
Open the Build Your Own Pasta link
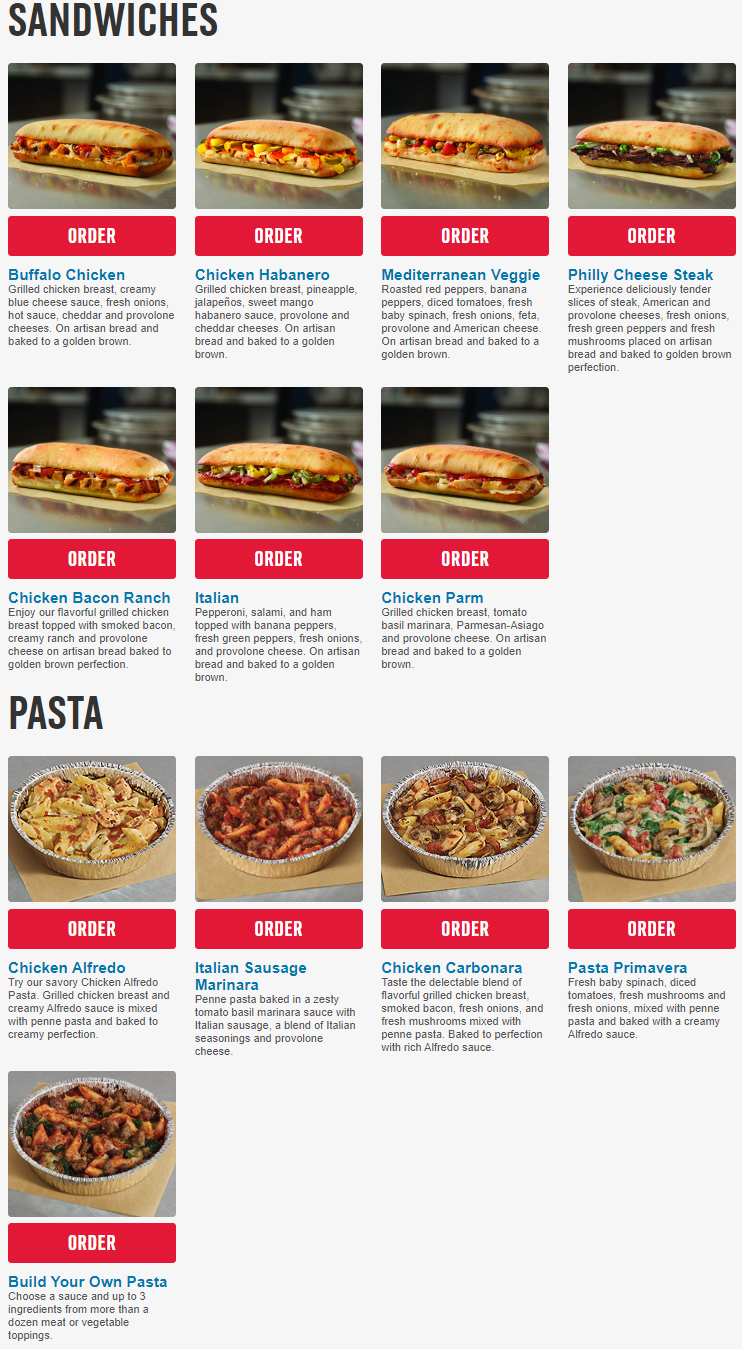pyautogui.click(x=88, y=1281)
